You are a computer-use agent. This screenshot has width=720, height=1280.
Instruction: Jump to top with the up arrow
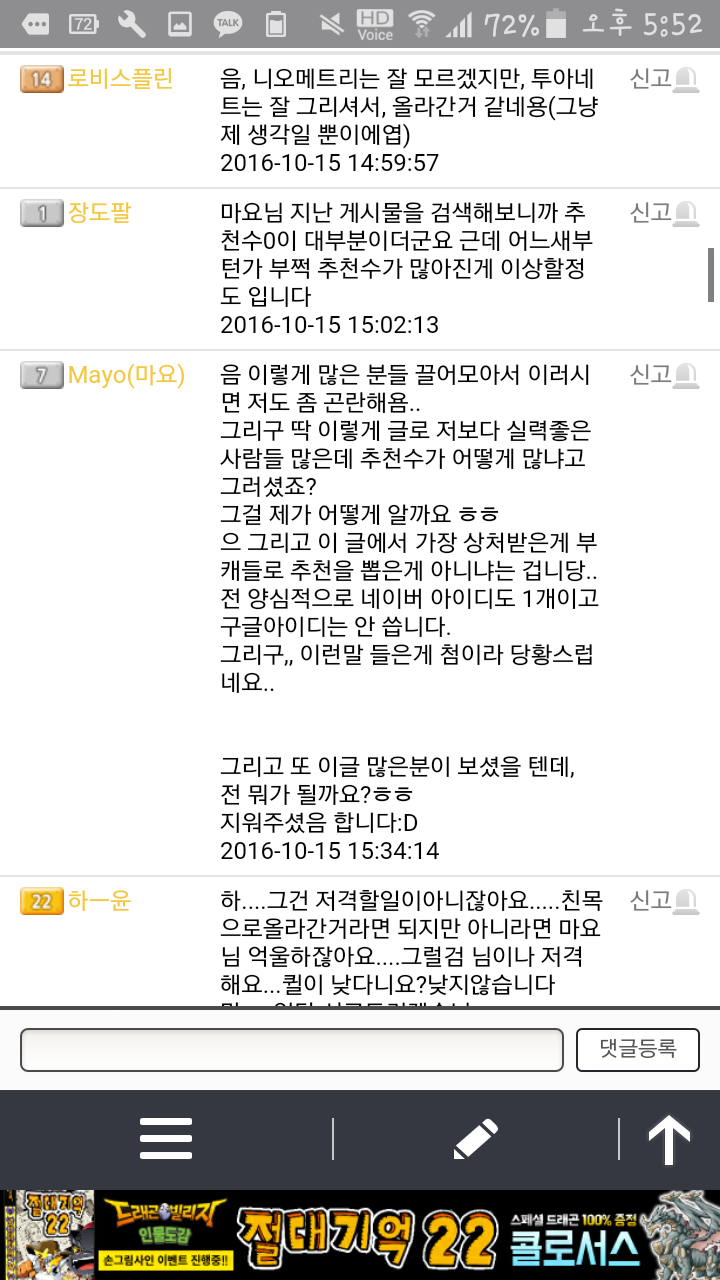tap(669, 1139)
